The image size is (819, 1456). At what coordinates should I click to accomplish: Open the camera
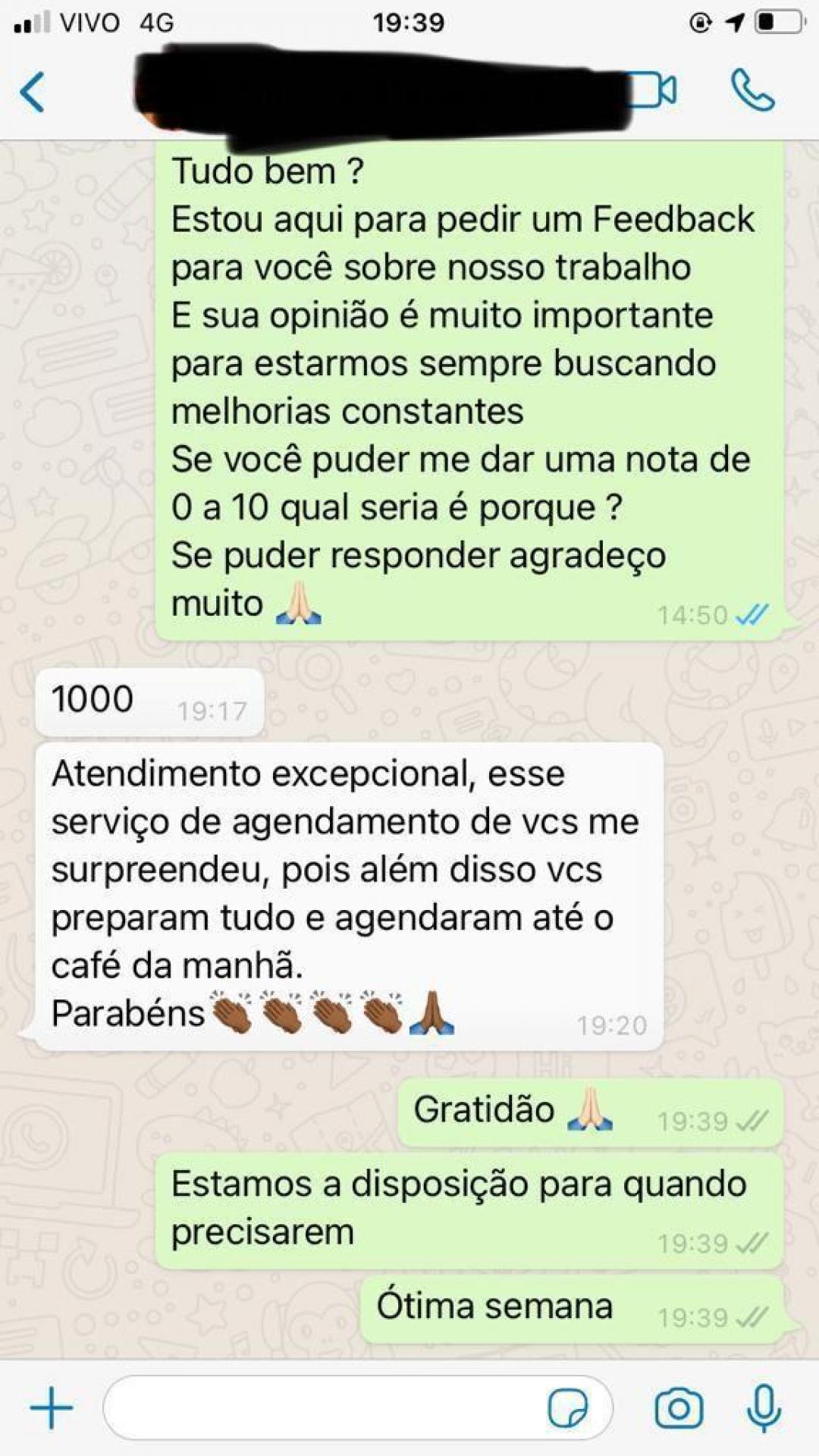(679, 1408)
